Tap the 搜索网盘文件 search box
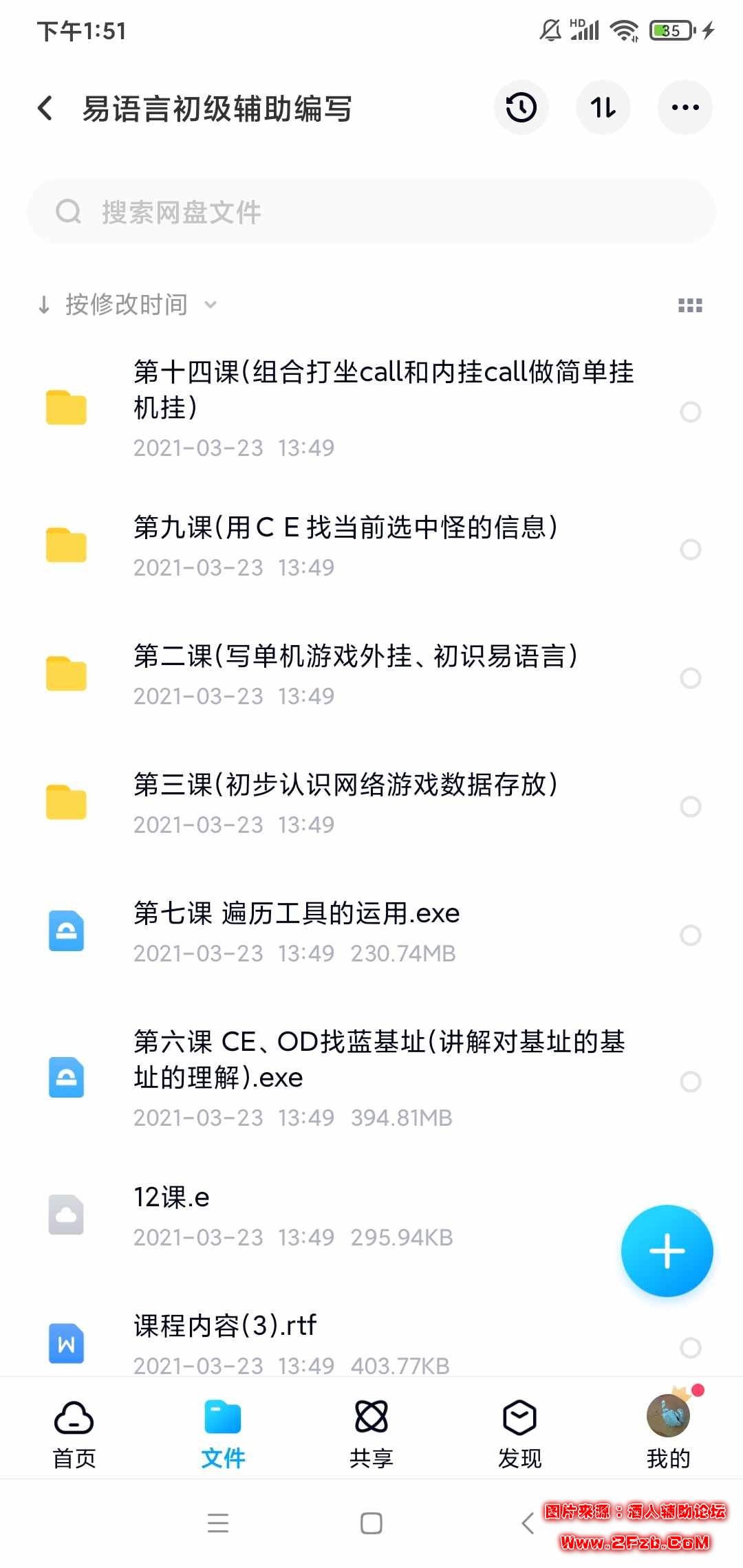743x1568 pixels. 371,212
